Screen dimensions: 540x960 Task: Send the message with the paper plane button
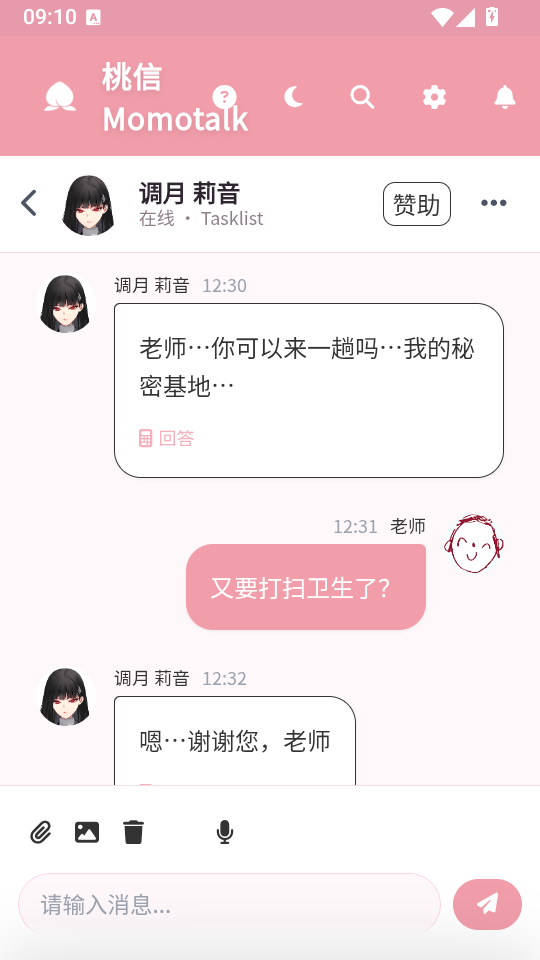click(487, 904)
